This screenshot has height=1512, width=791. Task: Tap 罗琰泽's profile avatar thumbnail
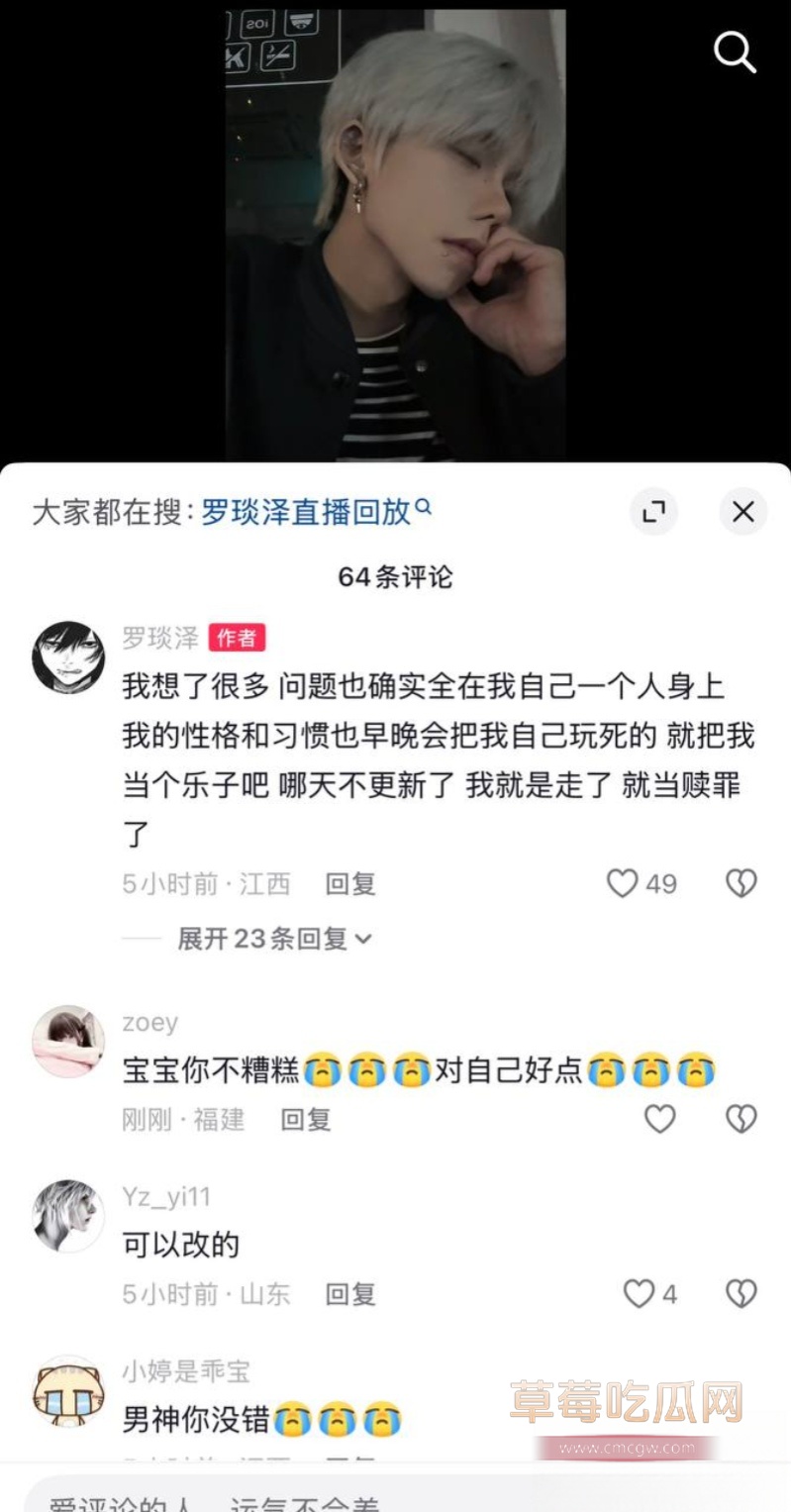coord(67,649)
